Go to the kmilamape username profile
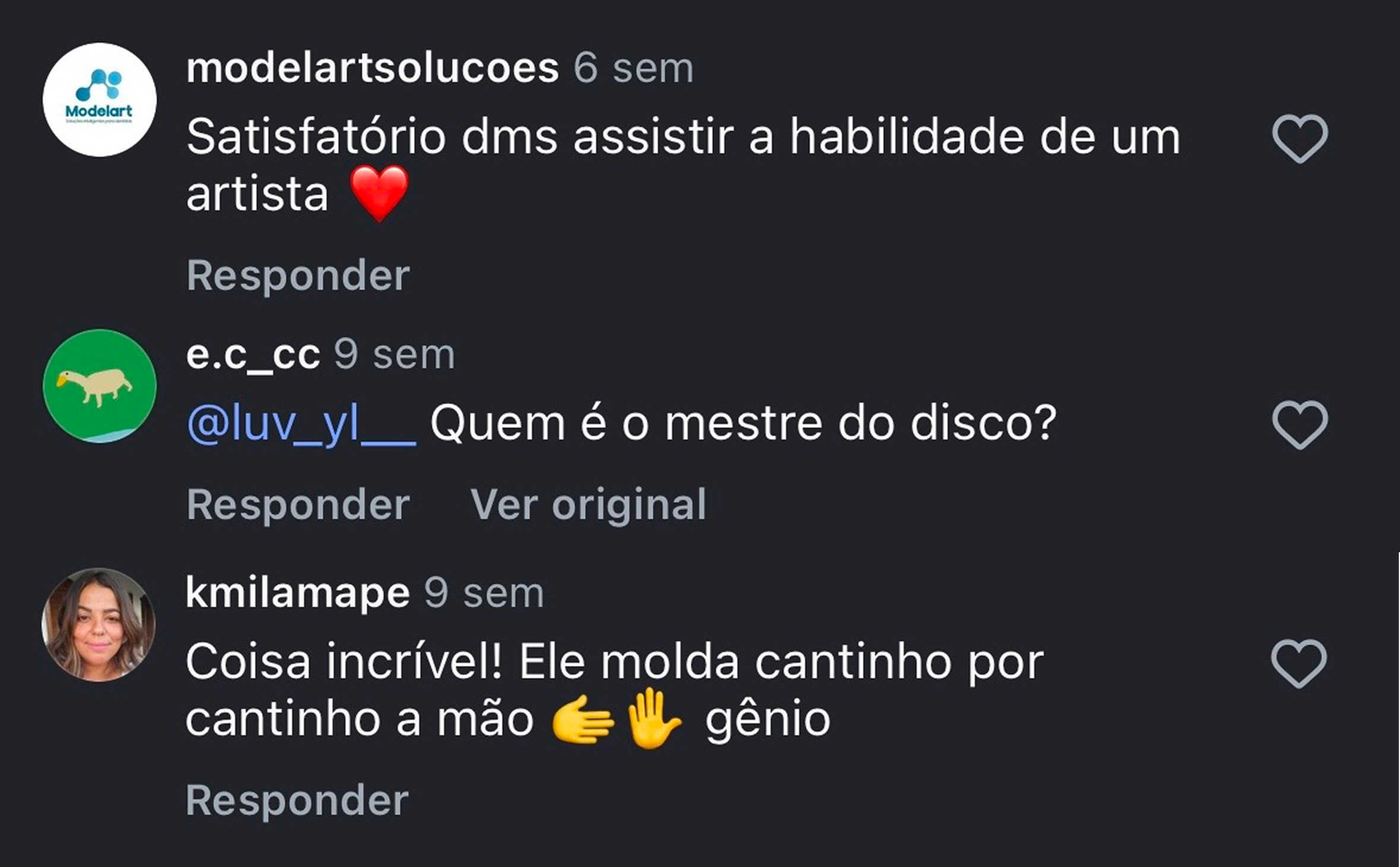Screen dimensions: 1400x867 pos(297,593)
